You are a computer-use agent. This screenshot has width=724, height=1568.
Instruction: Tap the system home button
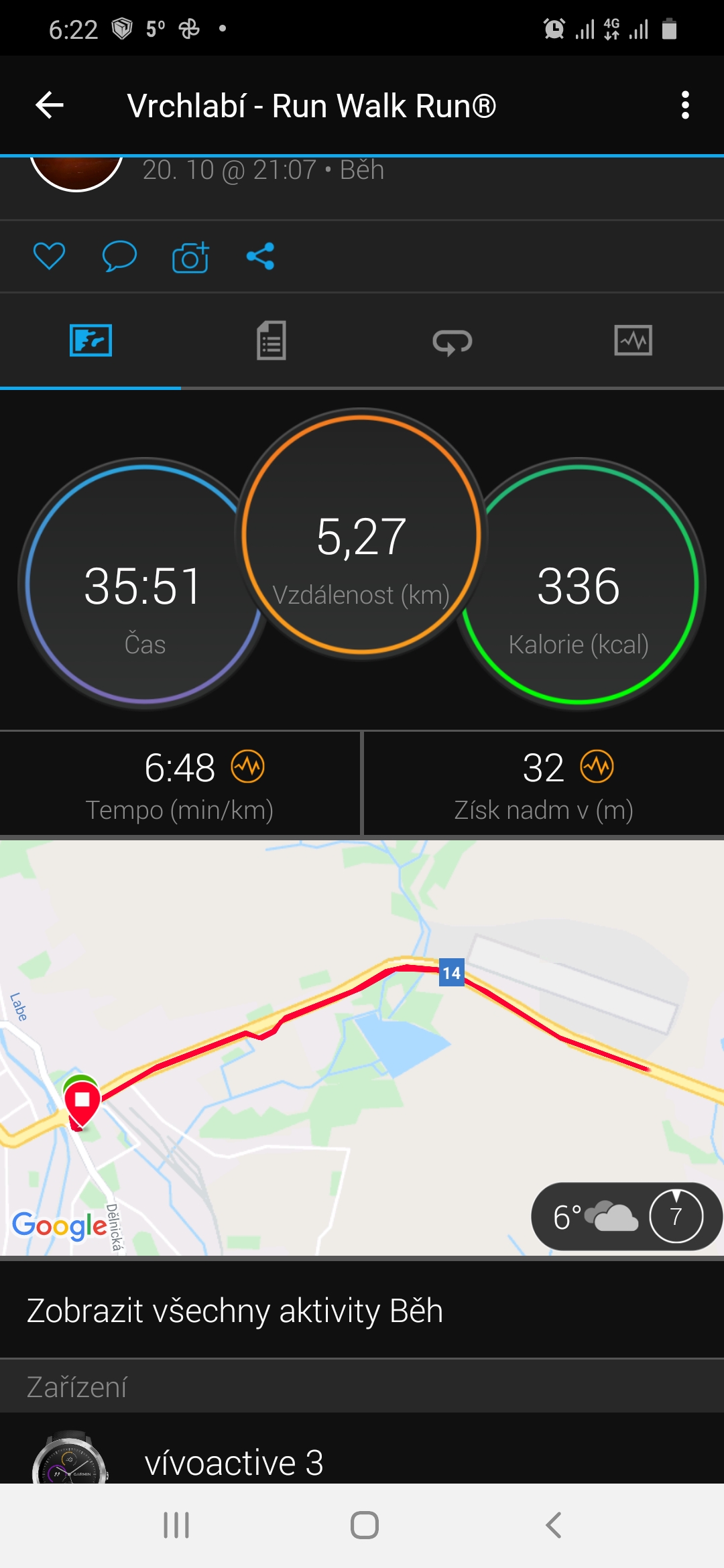click(x=364, y=1525)
